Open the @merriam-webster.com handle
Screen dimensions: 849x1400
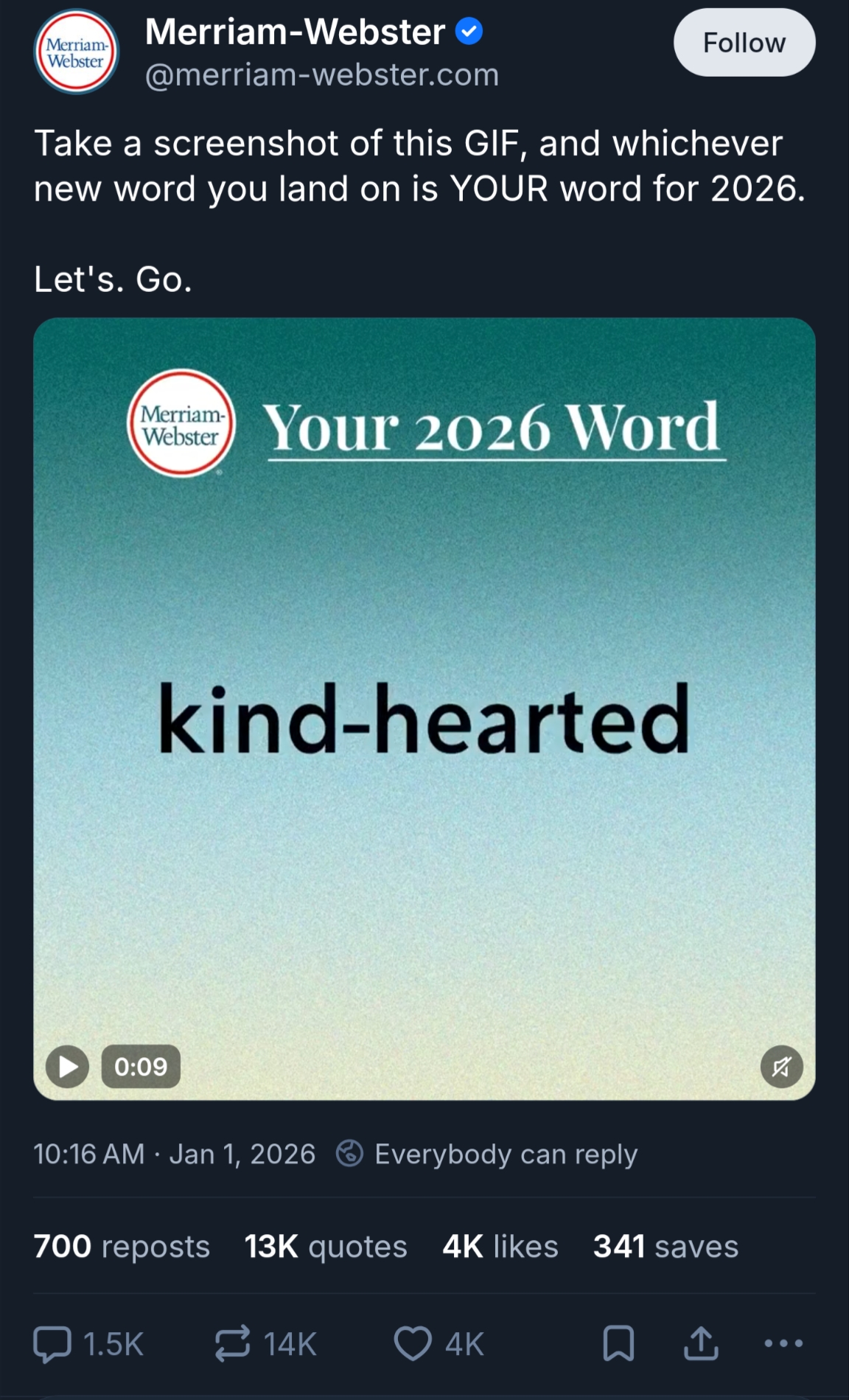point(322,75)
